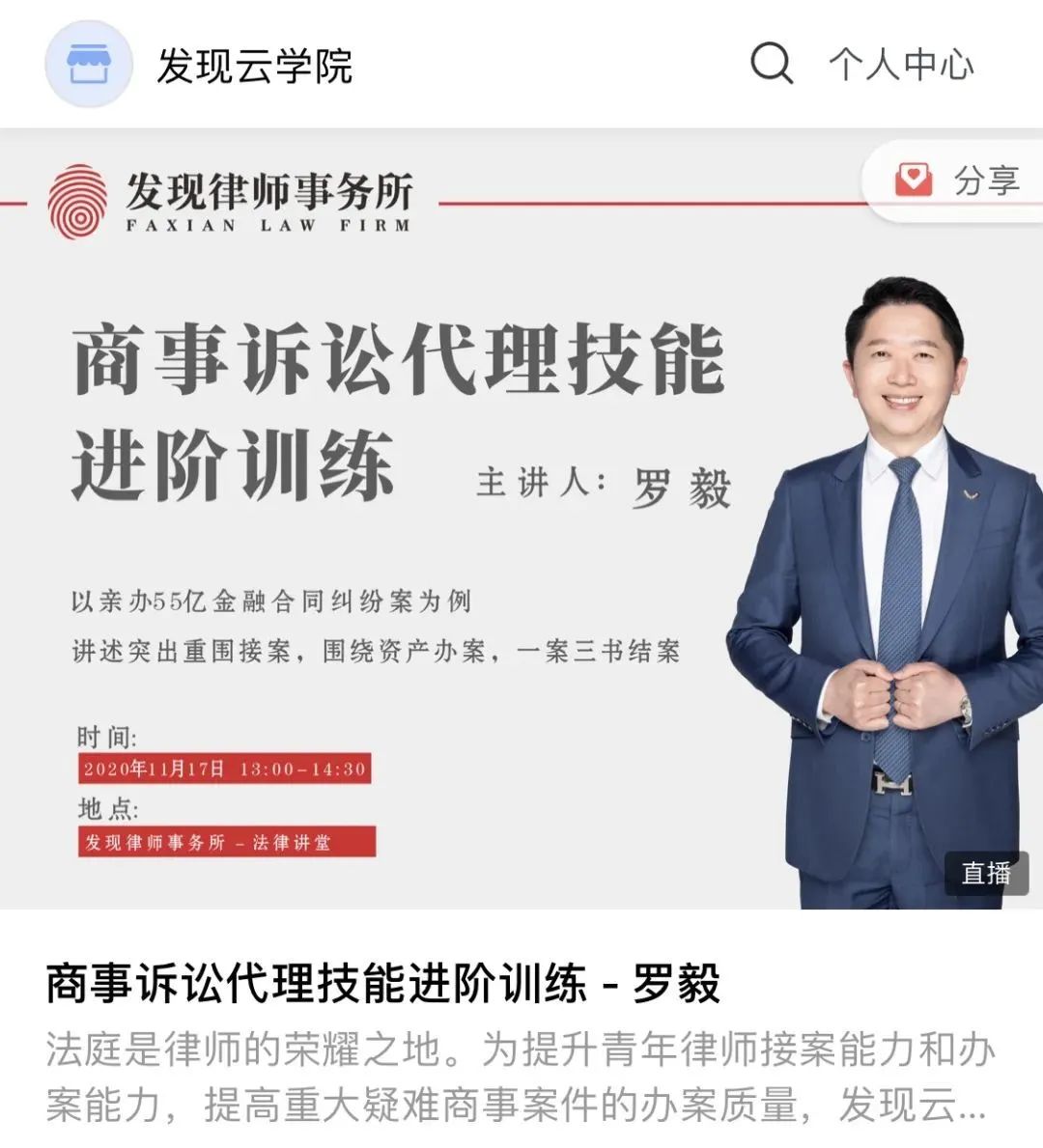Open 个人中心 personal center

901,65
